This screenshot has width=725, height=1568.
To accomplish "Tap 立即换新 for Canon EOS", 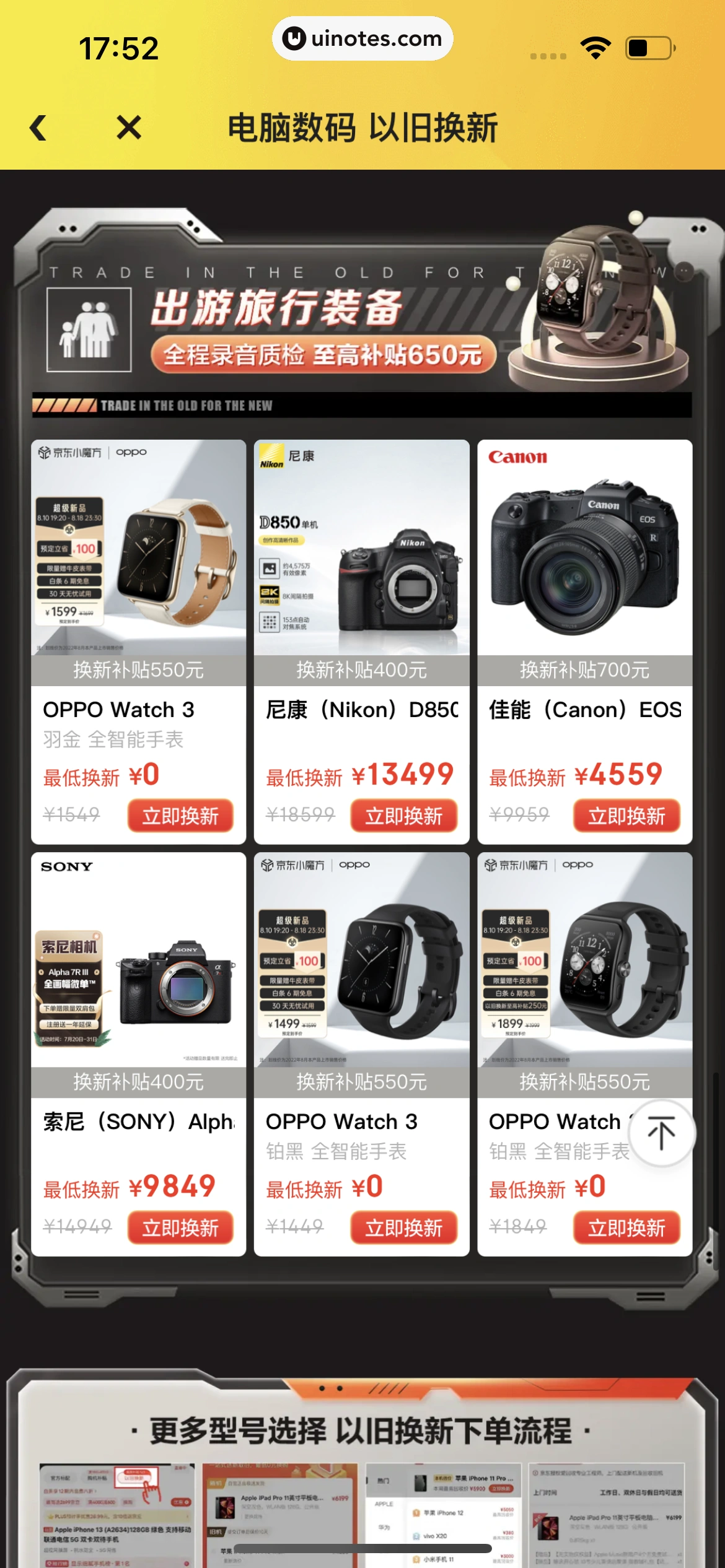I will pyautogui.click(x=626, y=815).
